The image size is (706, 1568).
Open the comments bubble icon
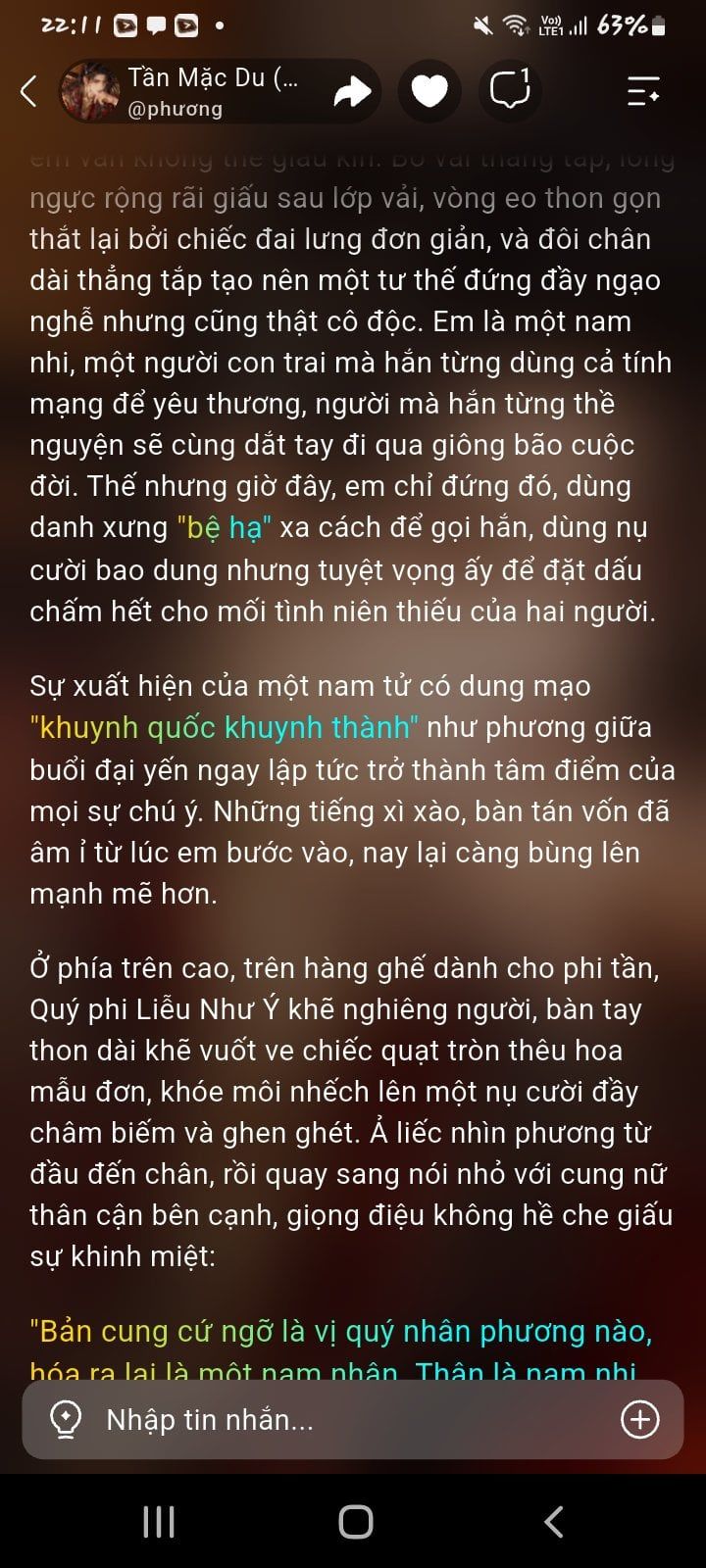[509, 90]
